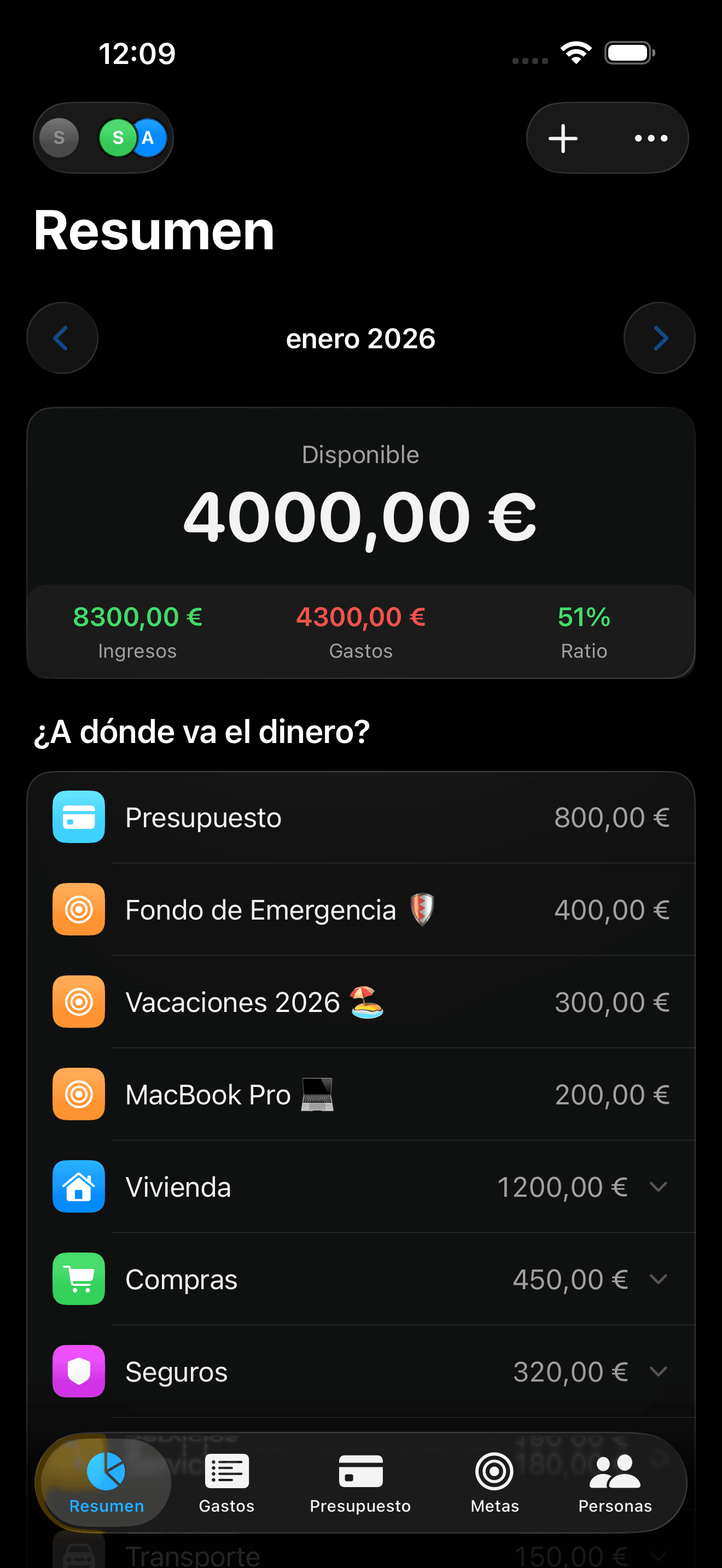Select the green S profile avatar
This screenshot has height=1568, width=722.
[118, 138]
